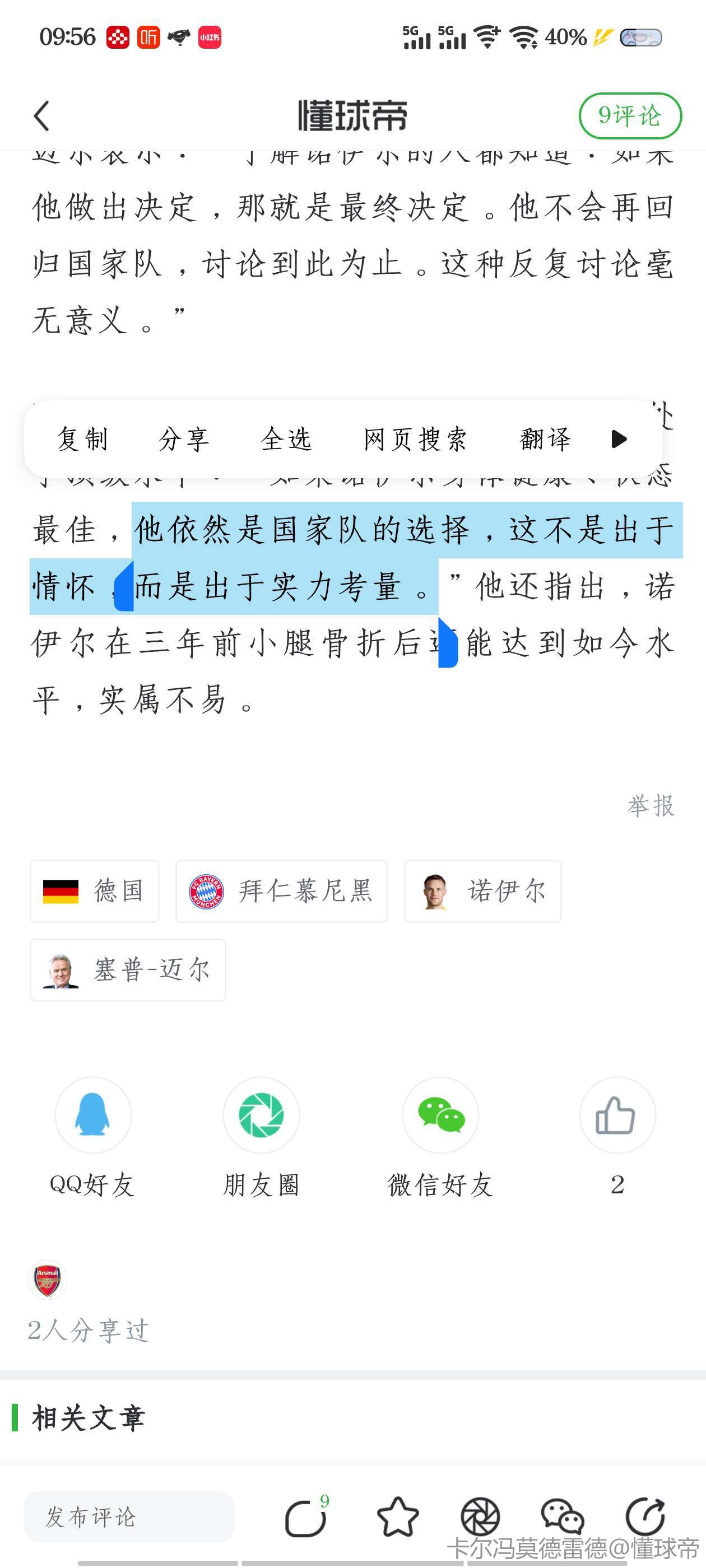This screenshot has width=706, height=1568.
Task: Open the 拜仁慕尼黑 tag
Action: (x=281, y=891)
